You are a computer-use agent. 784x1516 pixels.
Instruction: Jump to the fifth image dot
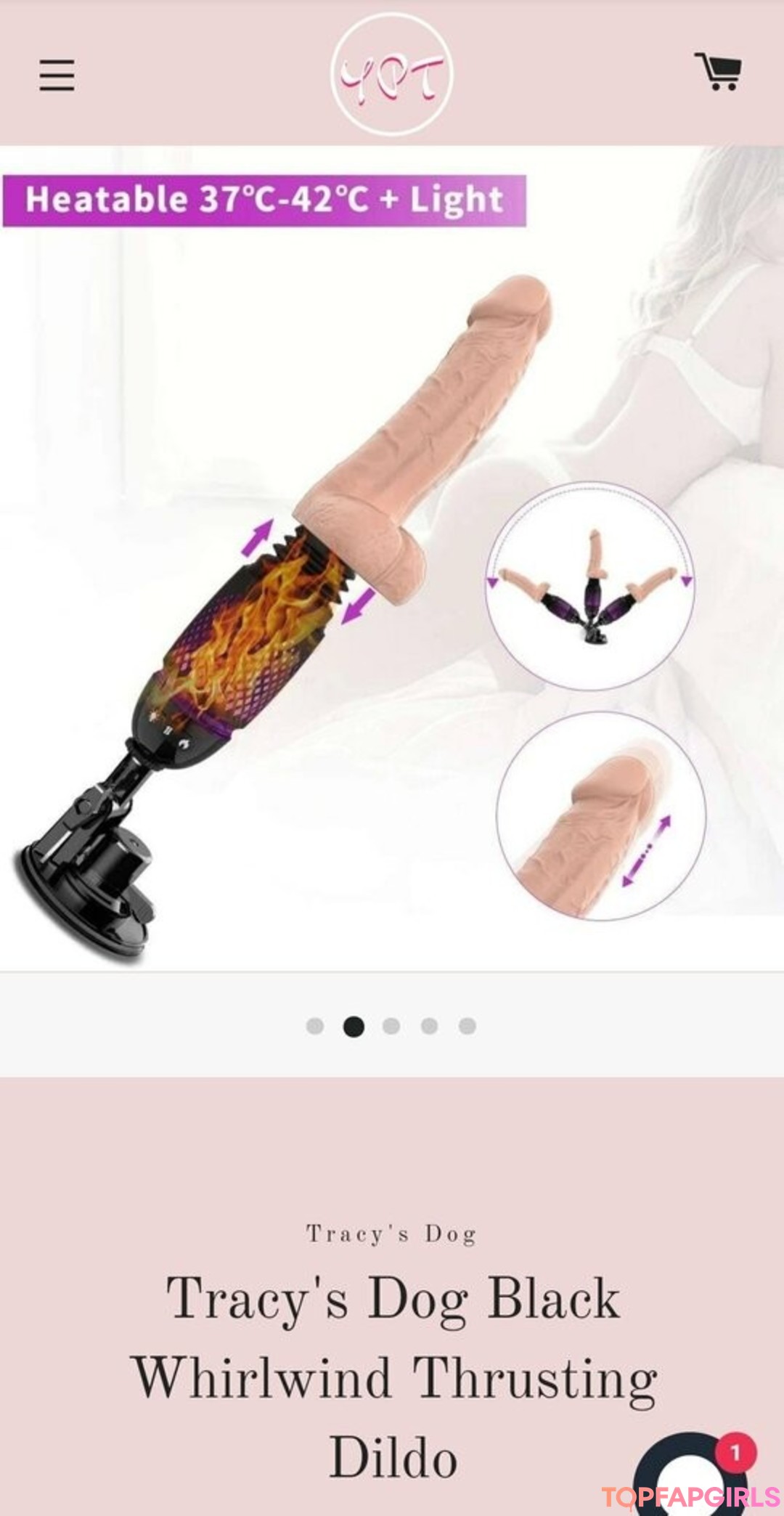[x=467, y=1026]
